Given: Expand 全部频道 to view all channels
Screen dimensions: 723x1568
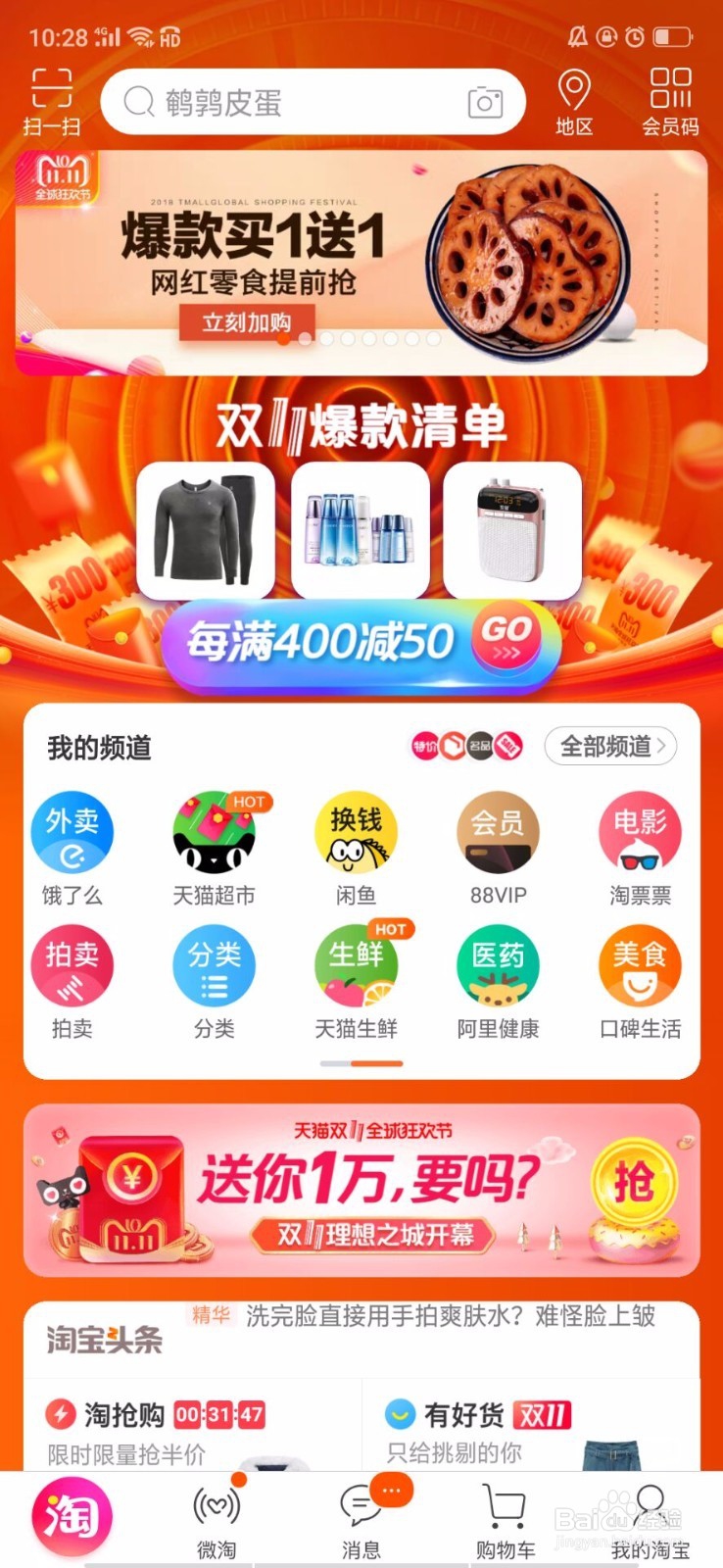Looking at the screenshot, I should (609, 746).
